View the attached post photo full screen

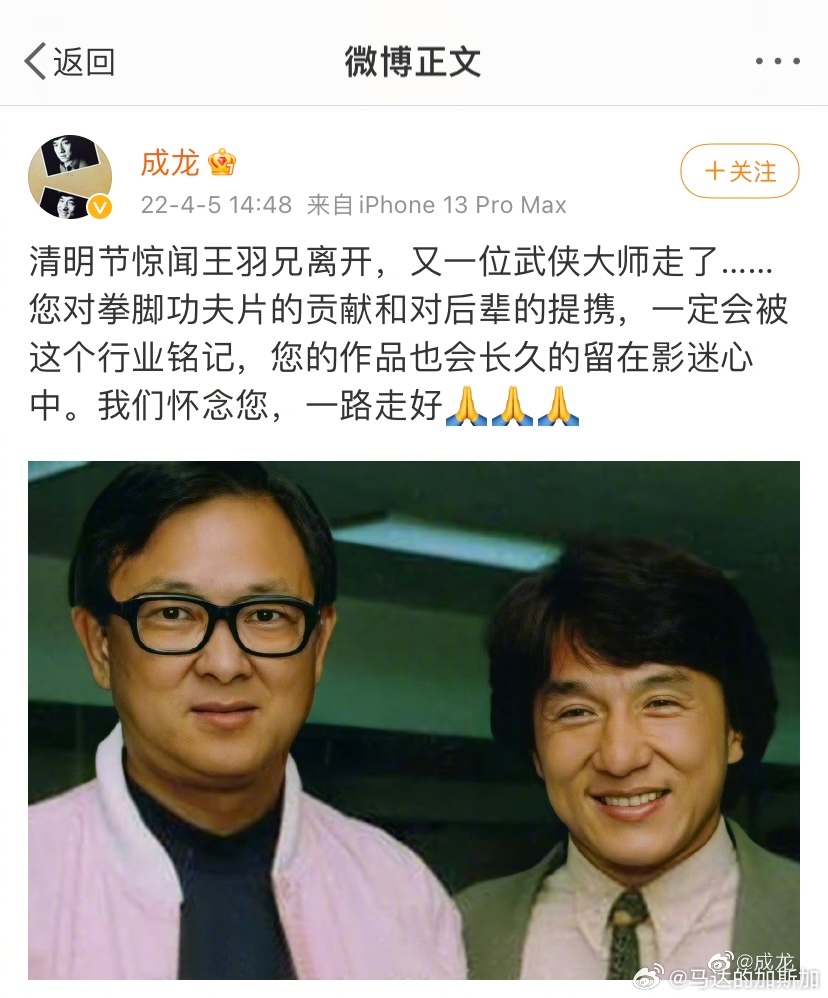(x=413, y=720)
